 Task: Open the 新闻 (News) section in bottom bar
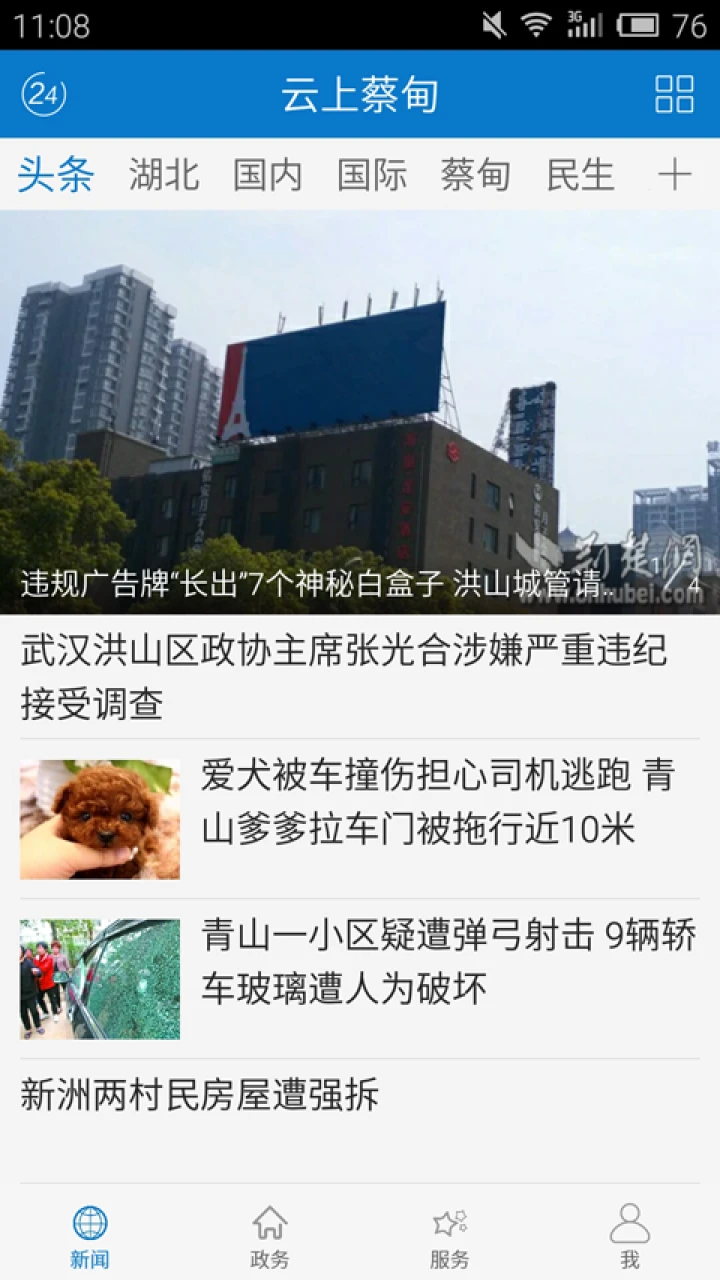90,1232
